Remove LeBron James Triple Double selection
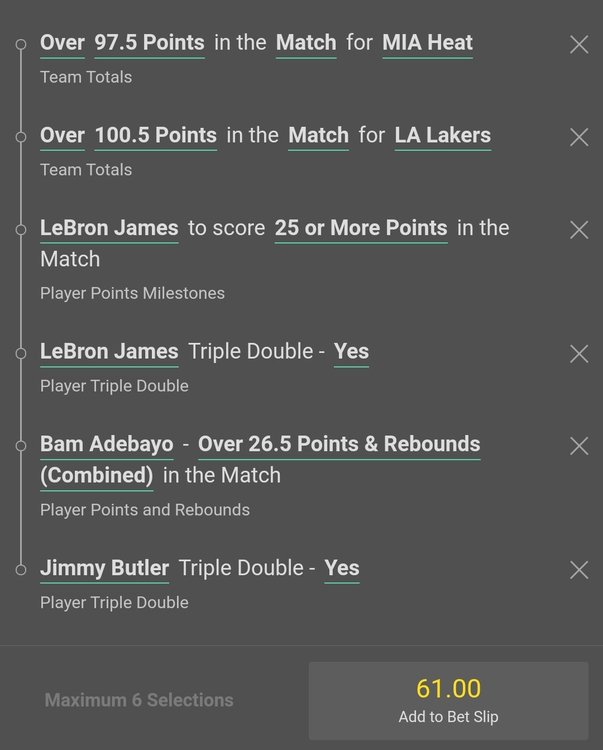Image resolution: width=603 pixels, height=750 pixels. (578, 353)
